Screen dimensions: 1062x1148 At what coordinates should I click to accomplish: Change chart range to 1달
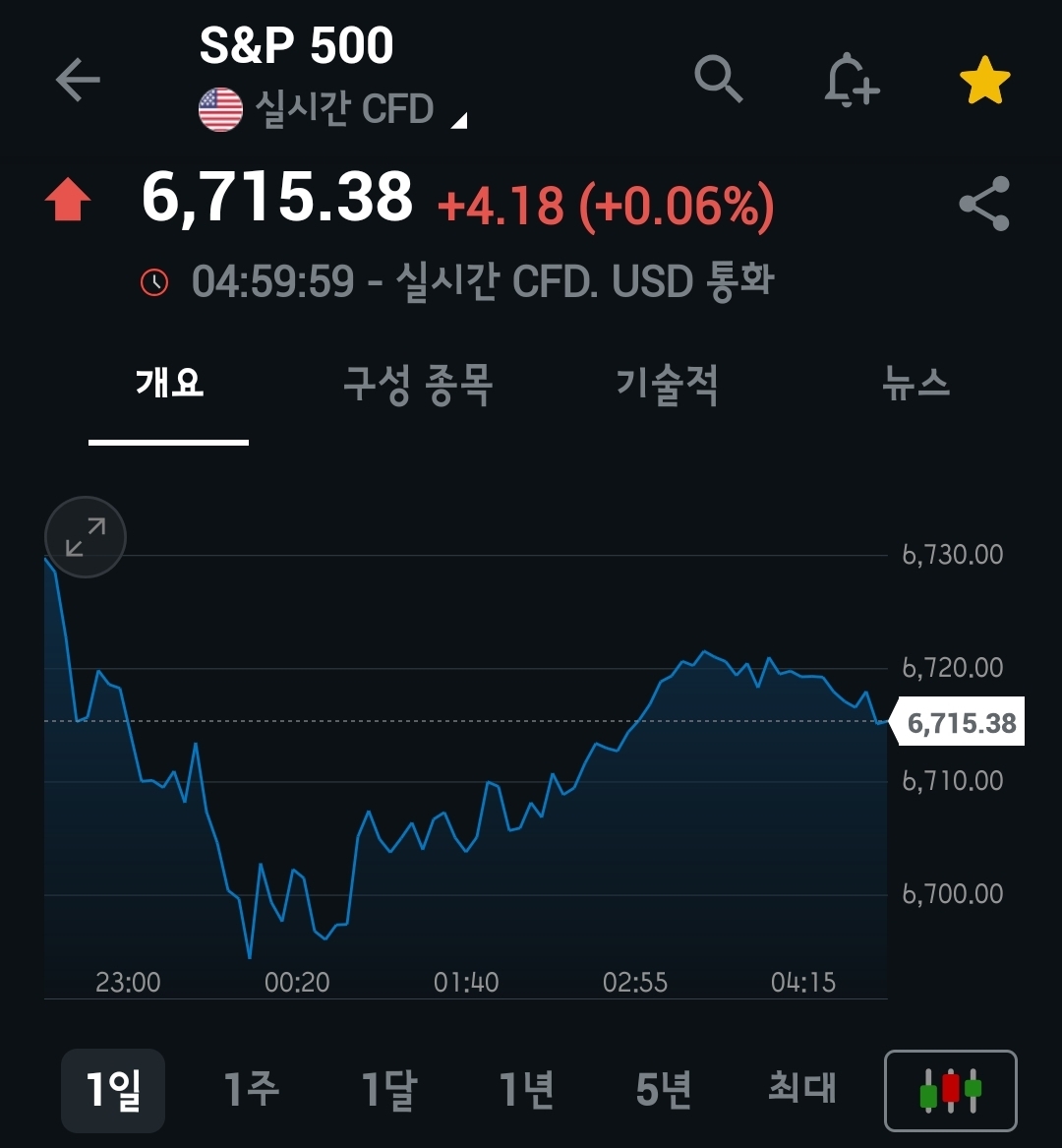(x=389, y=1090)
